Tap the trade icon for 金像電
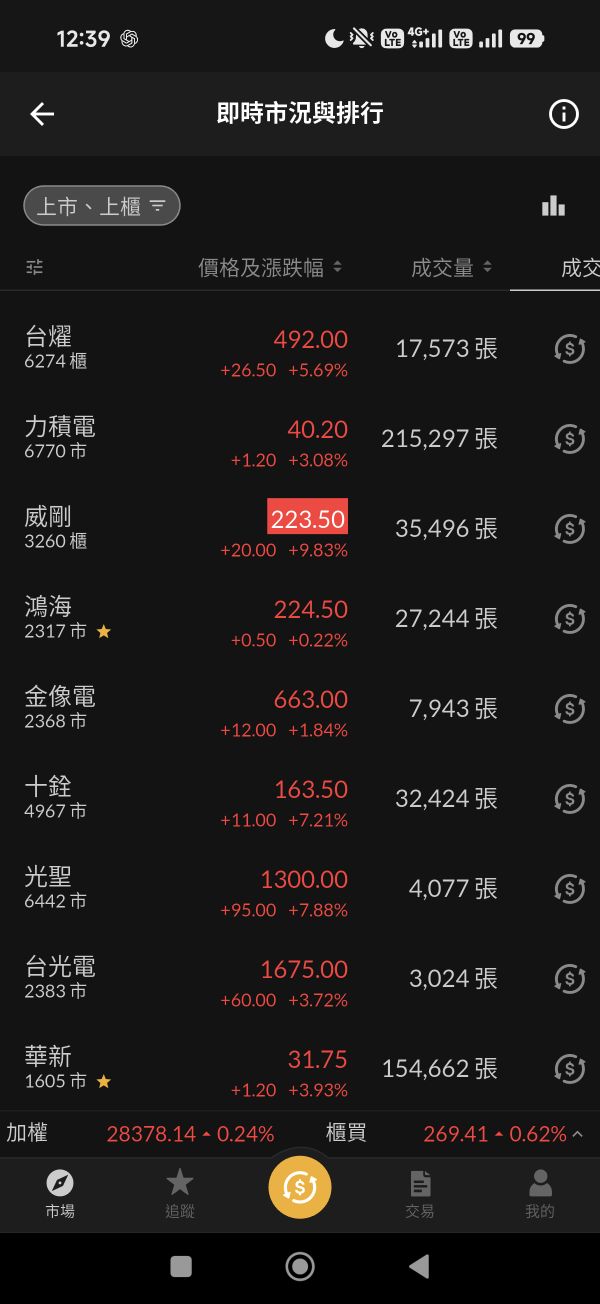 pyautogui.click(x=569, y=709)
